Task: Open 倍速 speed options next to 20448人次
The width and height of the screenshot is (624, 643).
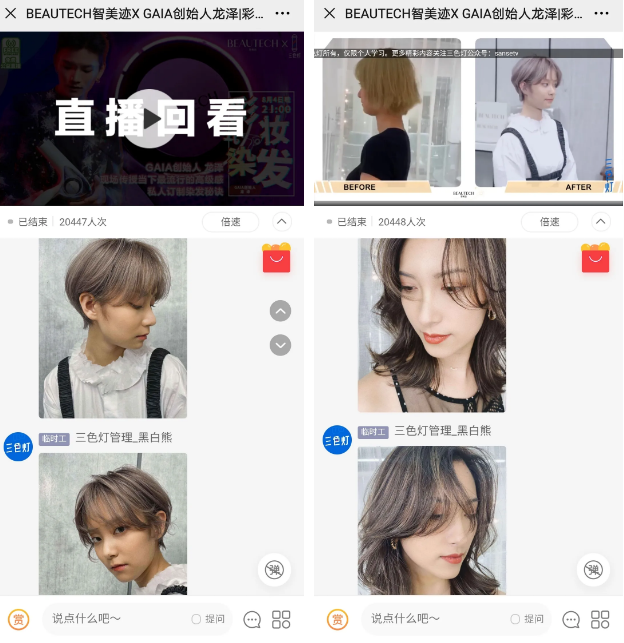Action: (550, 222)
